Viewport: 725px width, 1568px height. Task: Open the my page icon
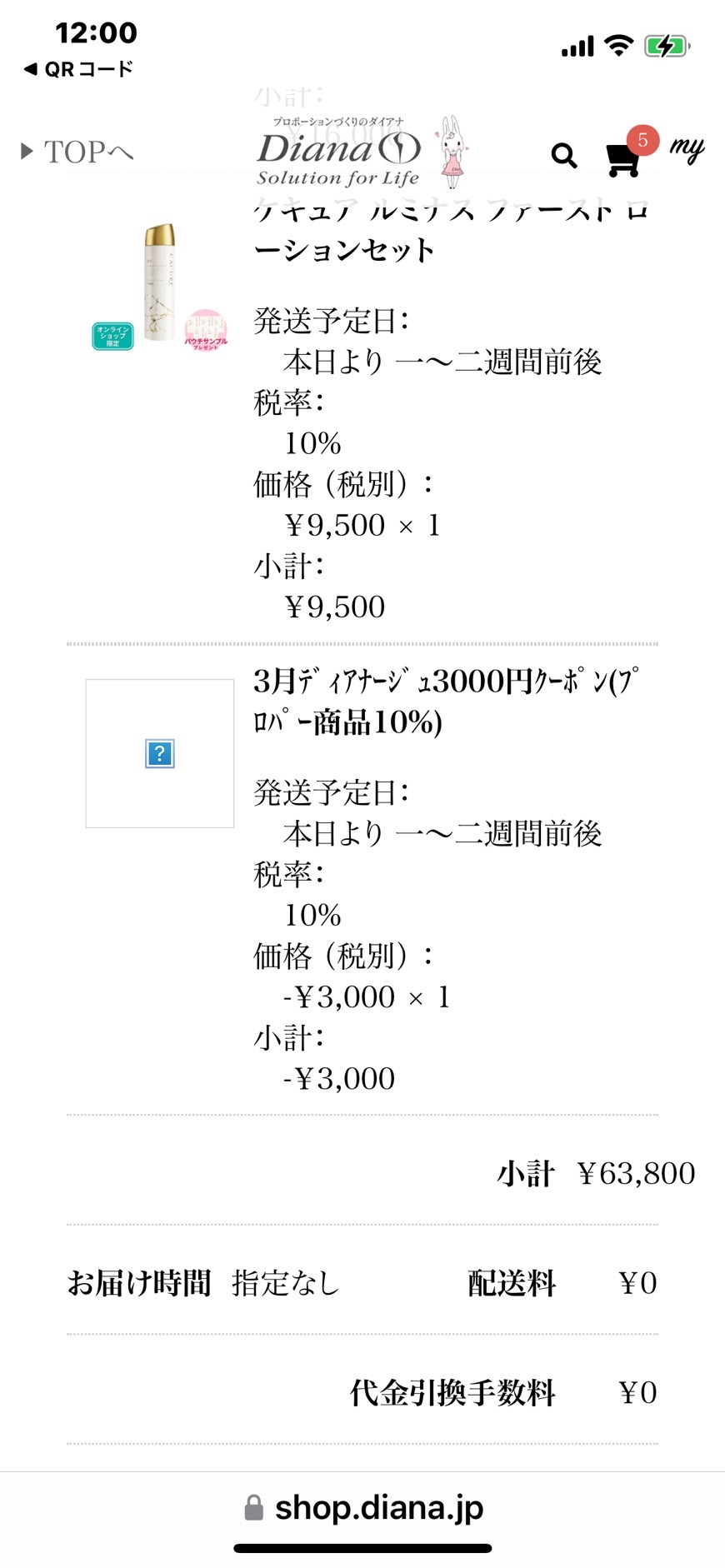coord(687,150)
